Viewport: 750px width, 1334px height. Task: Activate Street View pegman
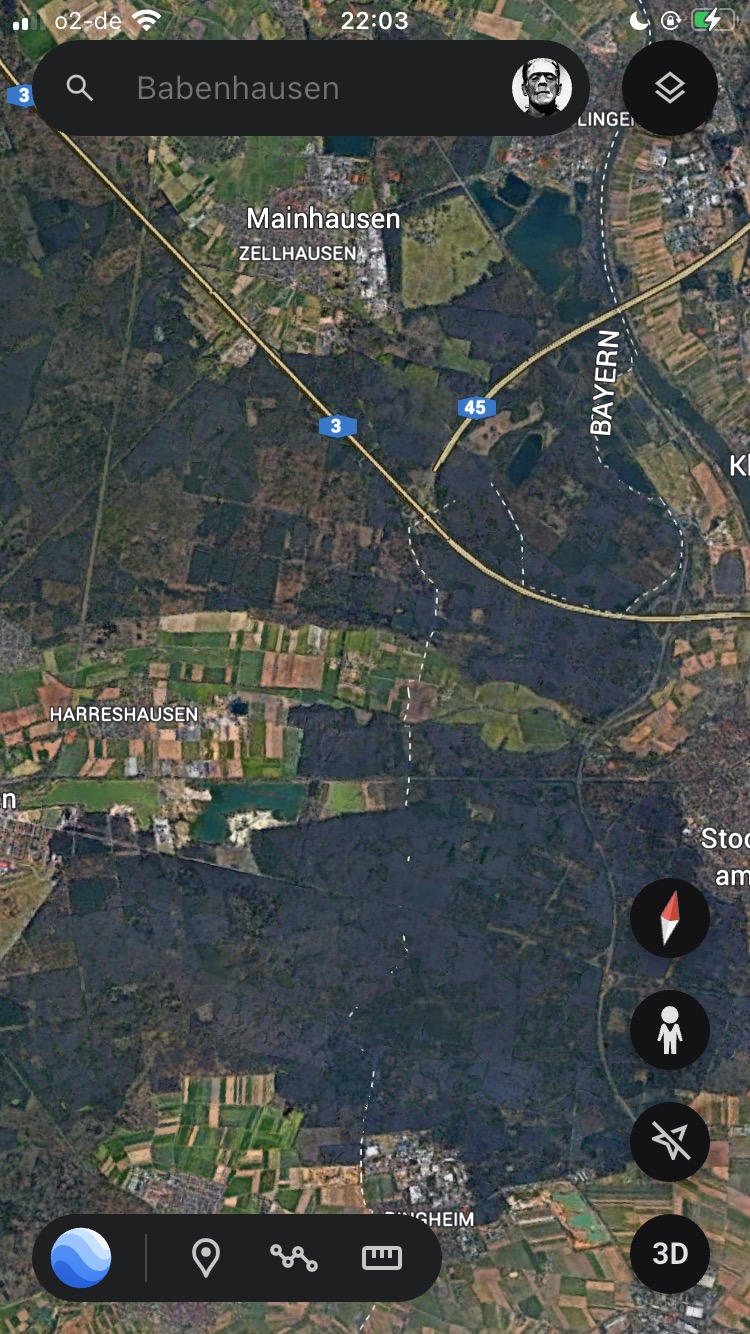(x=670, y=1030)
